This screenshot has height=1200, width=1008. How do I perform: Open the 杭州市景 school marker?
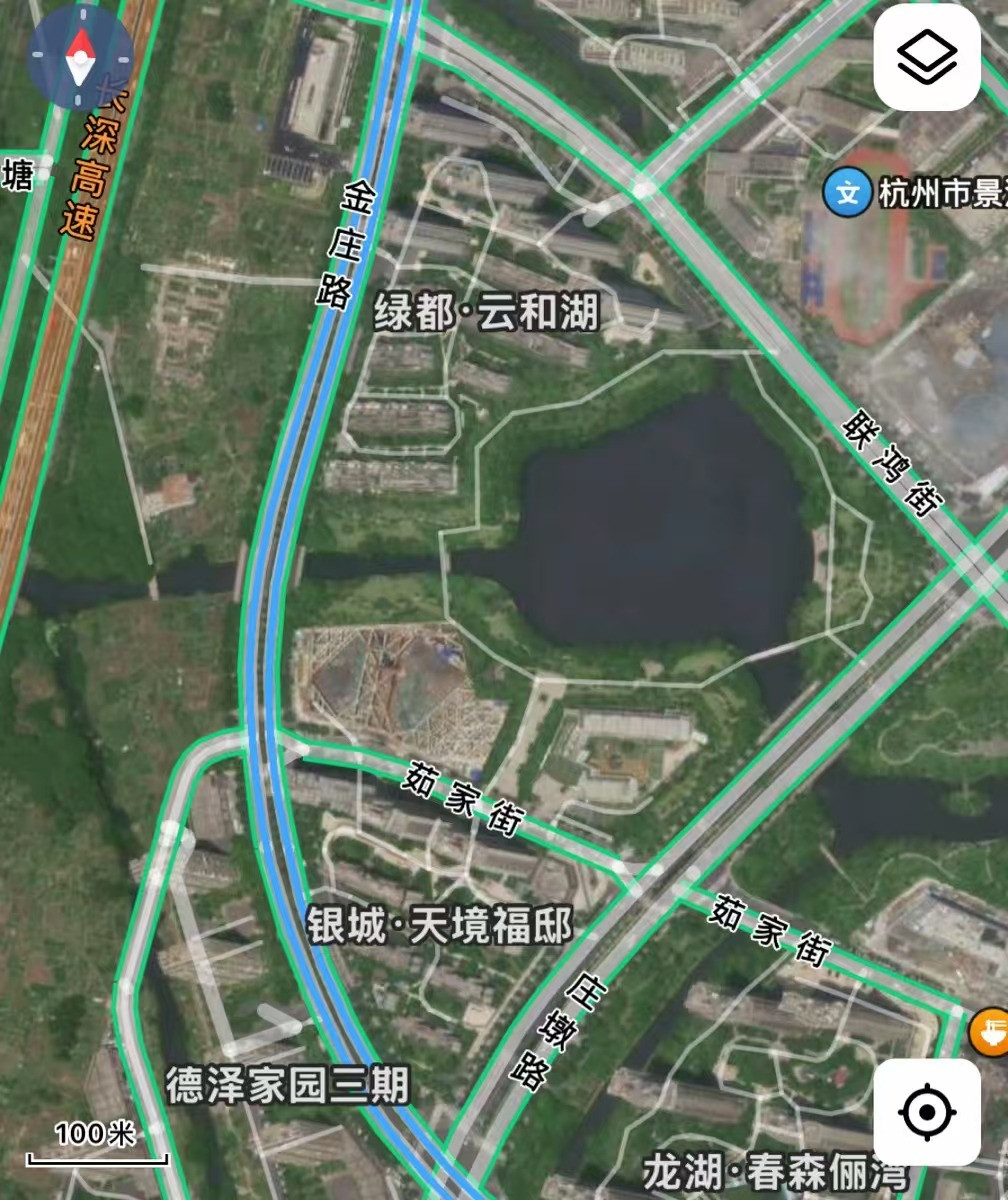coord(848,192)
